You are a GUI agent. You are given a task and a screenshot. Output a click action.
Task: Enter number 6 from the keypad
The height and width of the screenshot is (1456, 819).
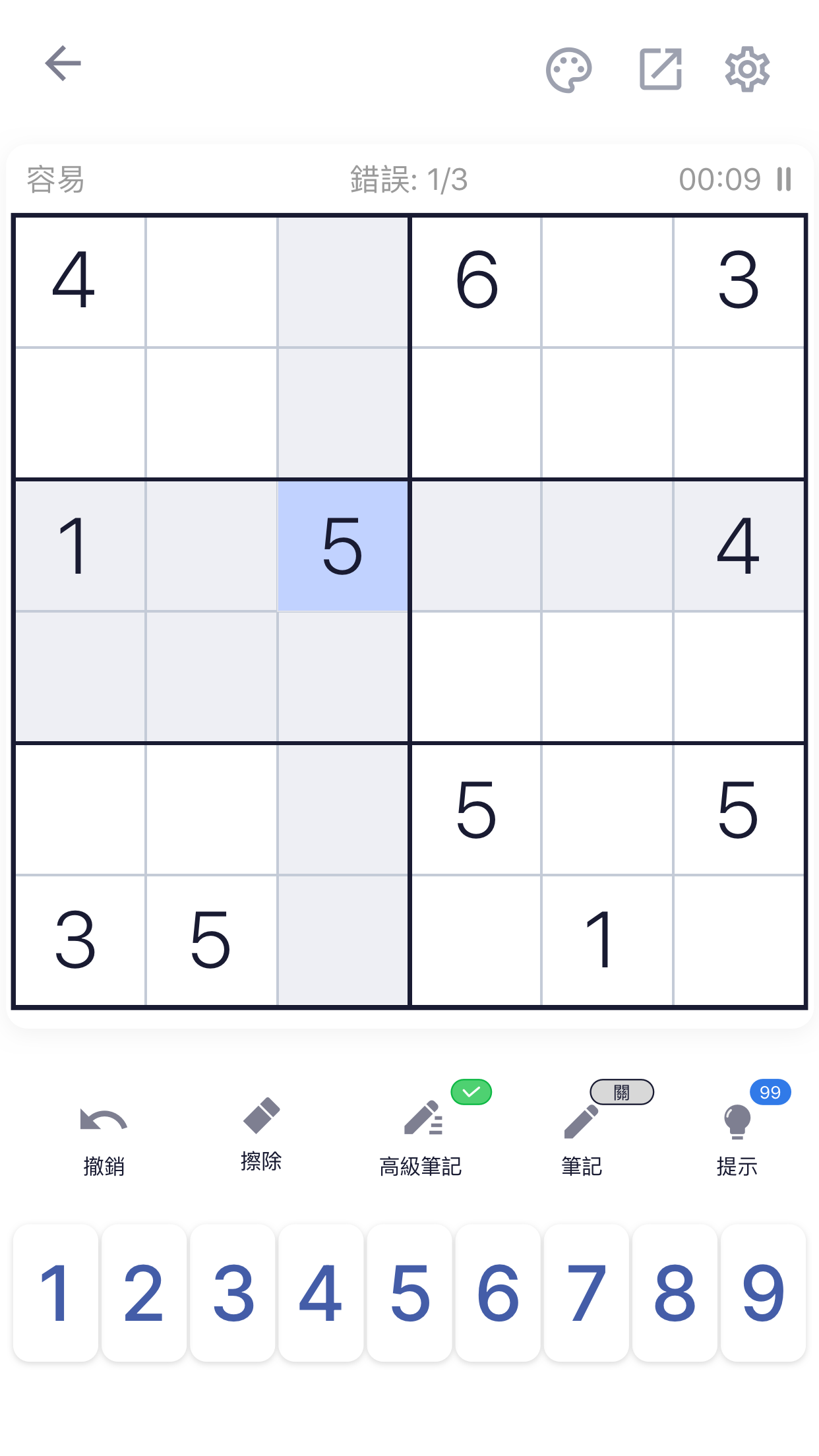click(498, 1293)
